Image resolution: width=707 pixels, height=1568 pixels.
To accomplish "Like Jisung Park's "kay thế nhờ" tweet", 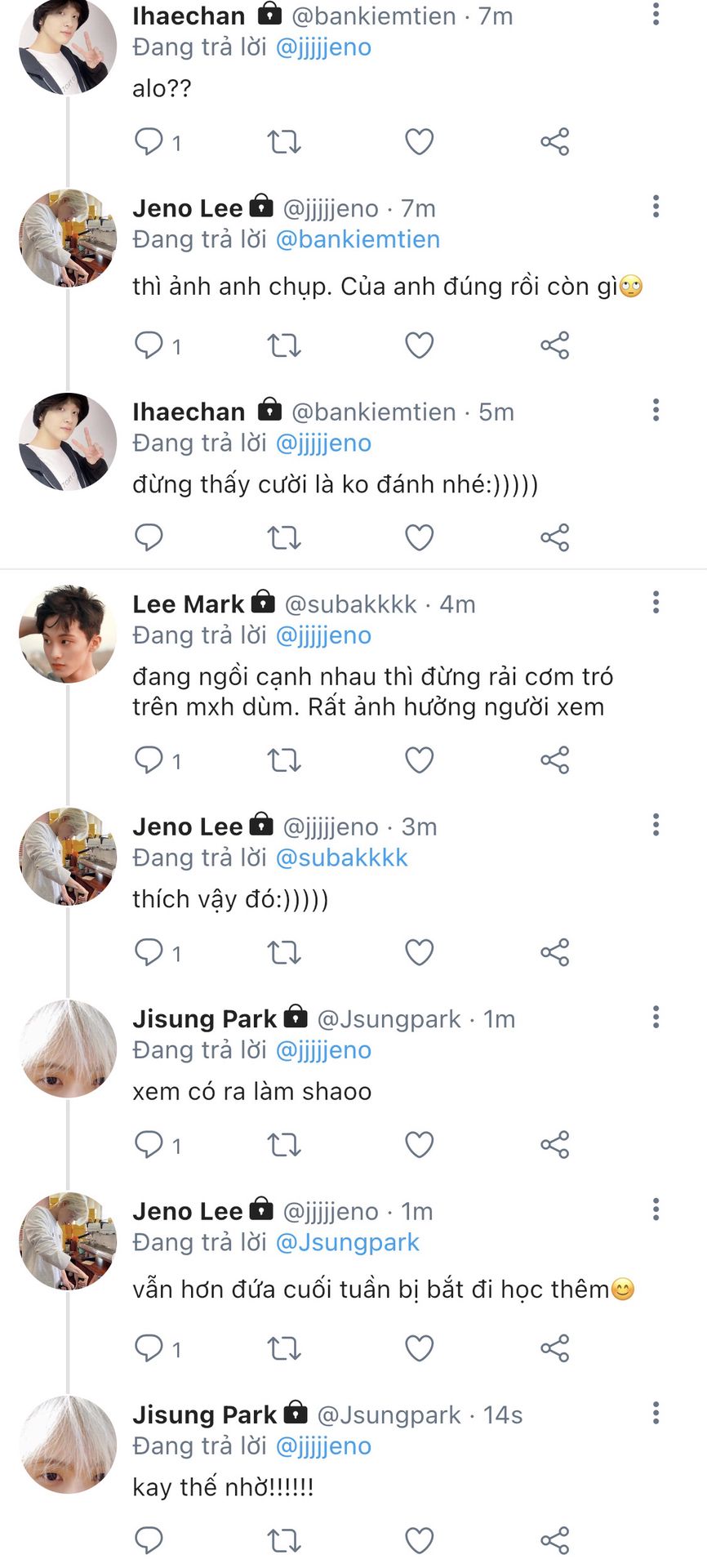I will pyautogui.click(x=419, y=1540).
